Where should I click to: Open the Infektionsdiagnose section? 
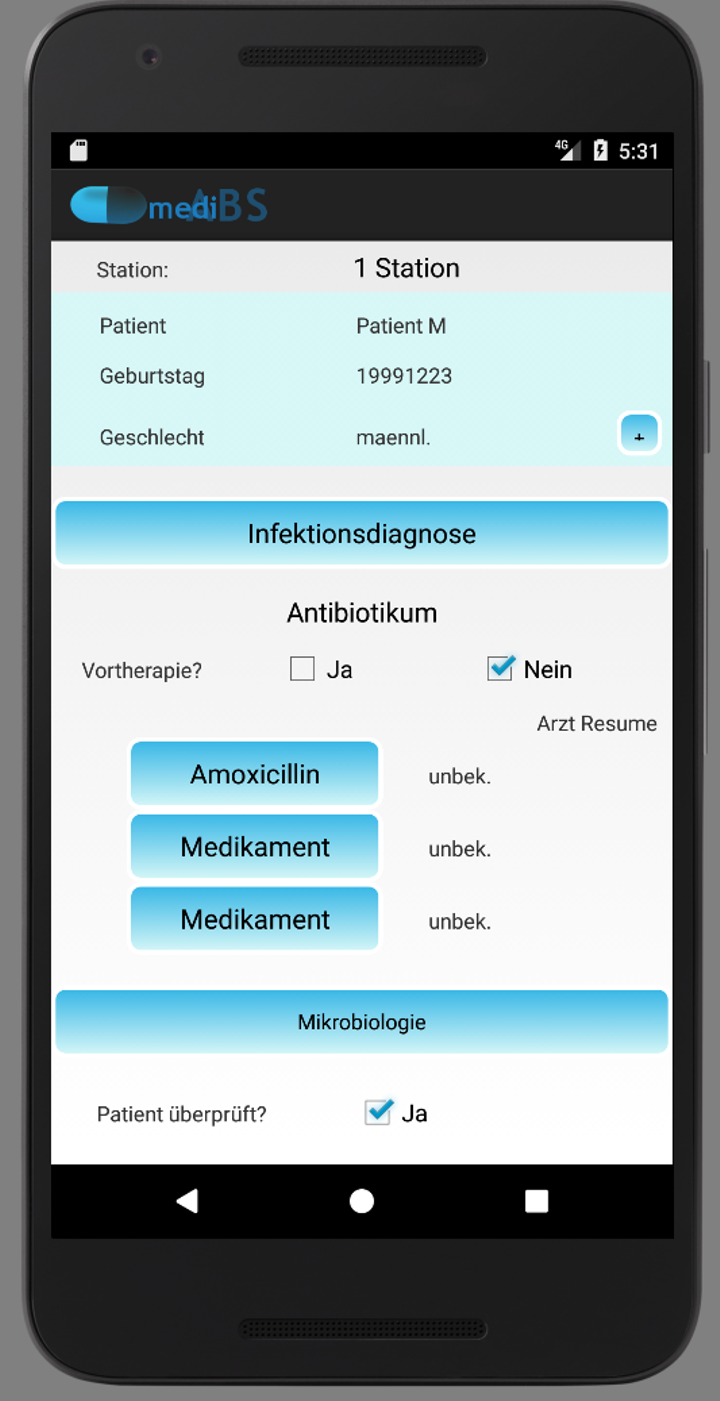[x=361, y=533]
